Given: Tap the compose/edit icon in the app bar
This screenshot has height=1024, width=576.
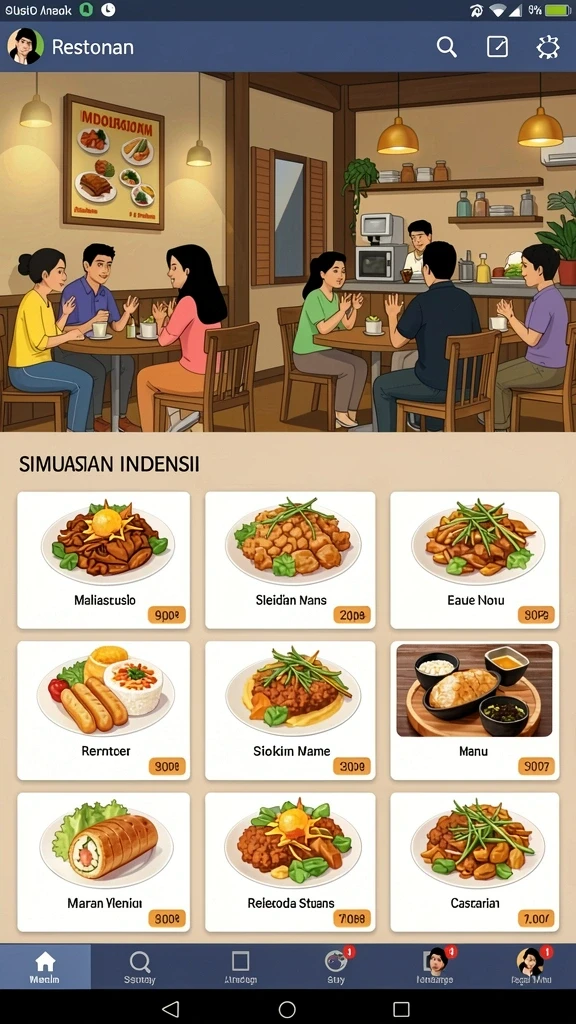Looking at the screenshot, I should (x=497, y=47).
